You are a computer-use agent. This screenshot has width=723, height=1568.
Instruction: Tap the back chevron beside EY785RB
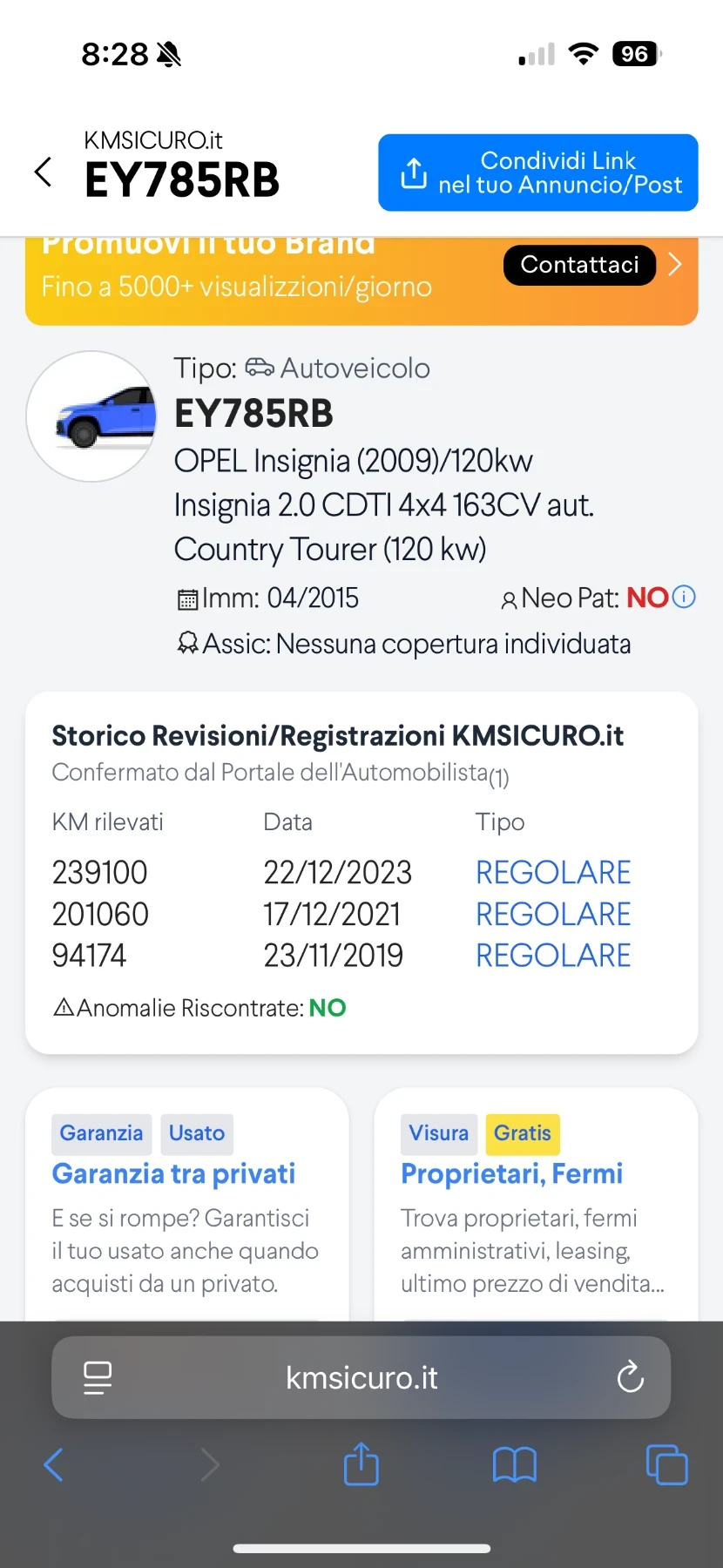(44, 172)
